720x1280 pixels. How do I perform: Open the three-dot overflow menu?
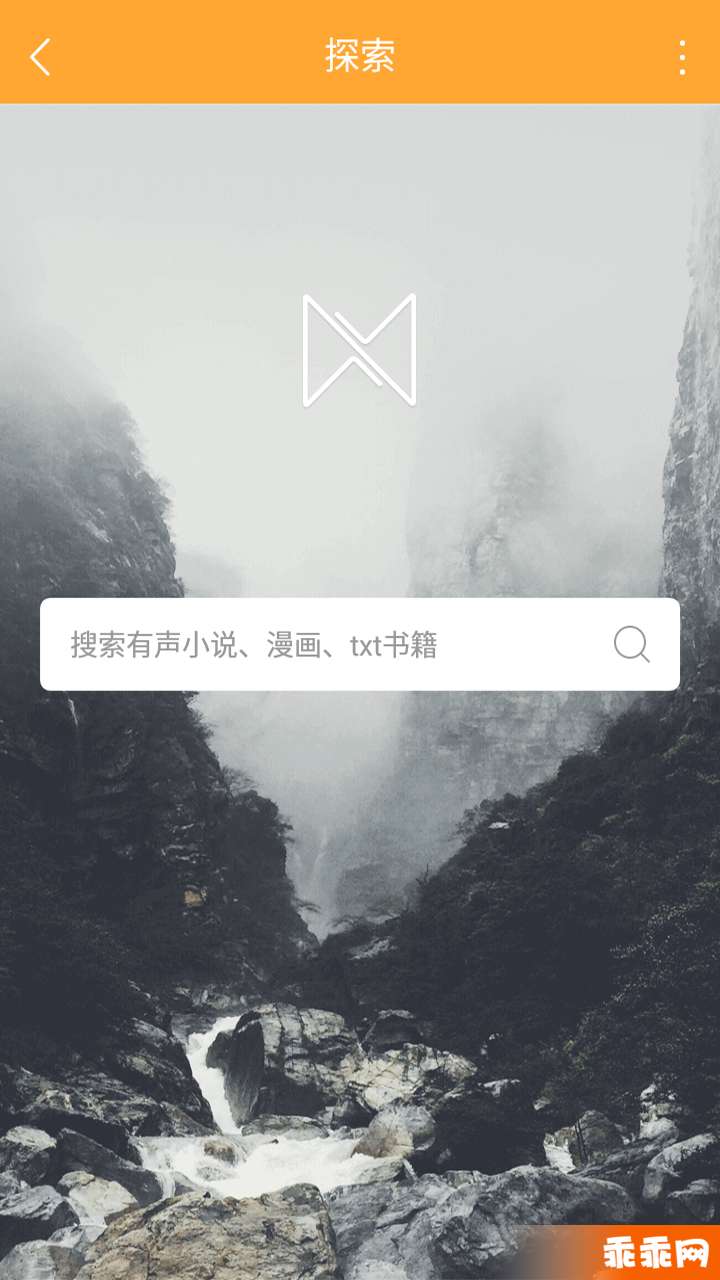[x=681, y=57]
